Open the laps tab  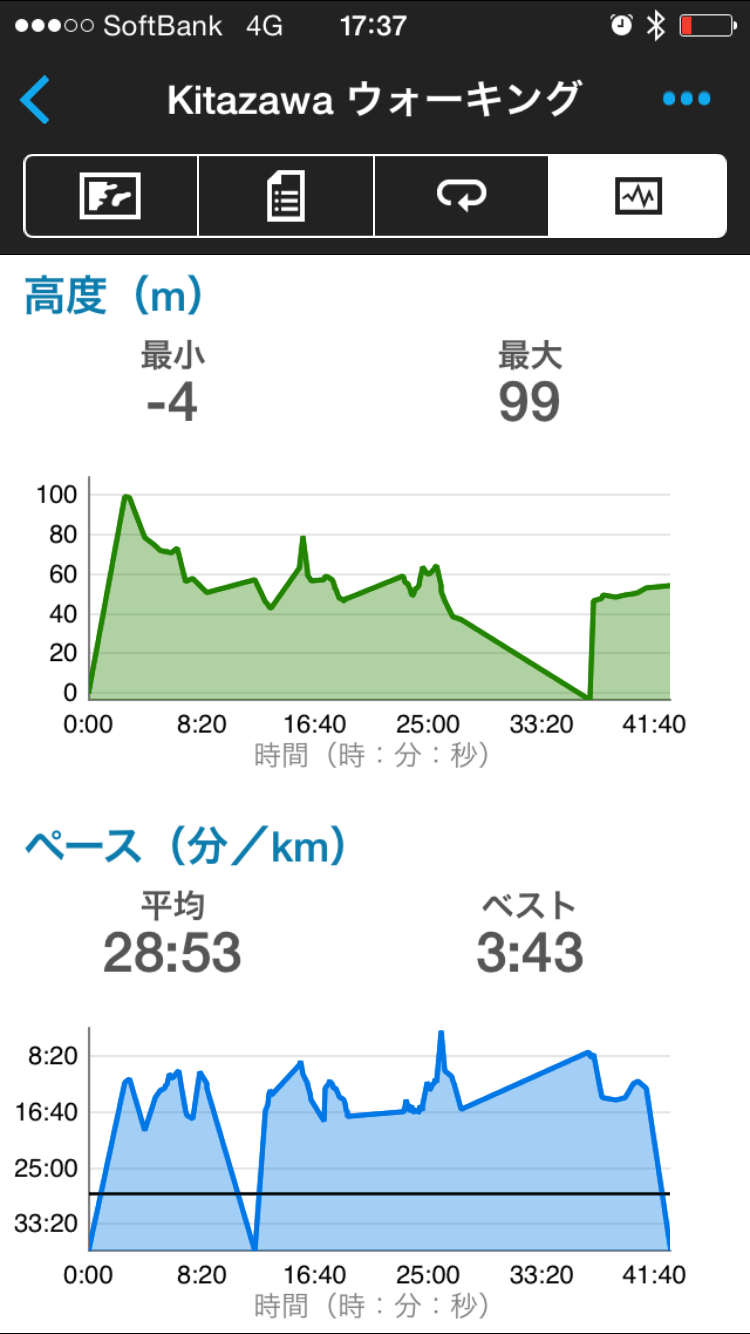pos(461,196)
